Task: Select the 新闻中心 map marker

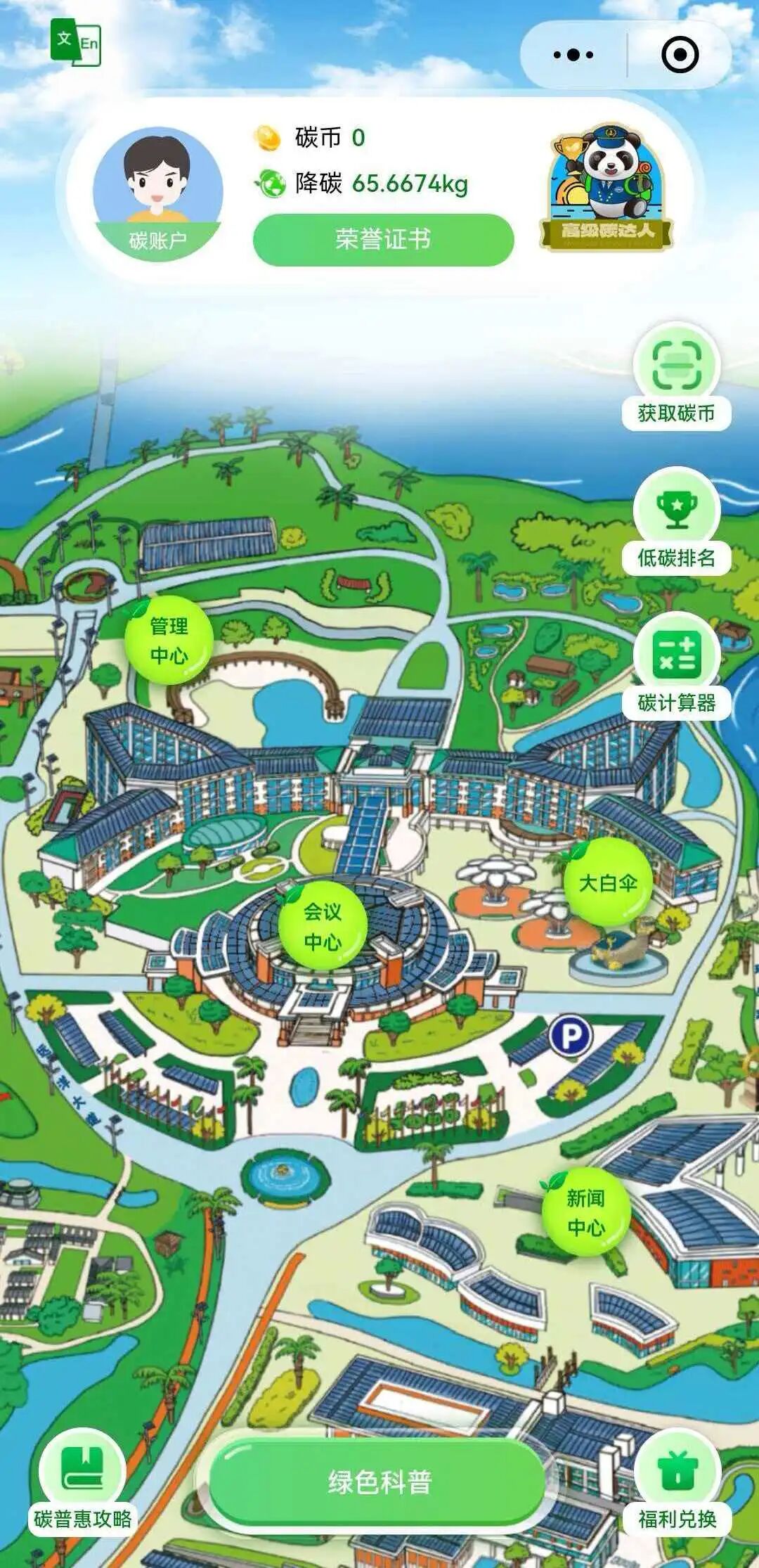Action: tap(585, 1212)
